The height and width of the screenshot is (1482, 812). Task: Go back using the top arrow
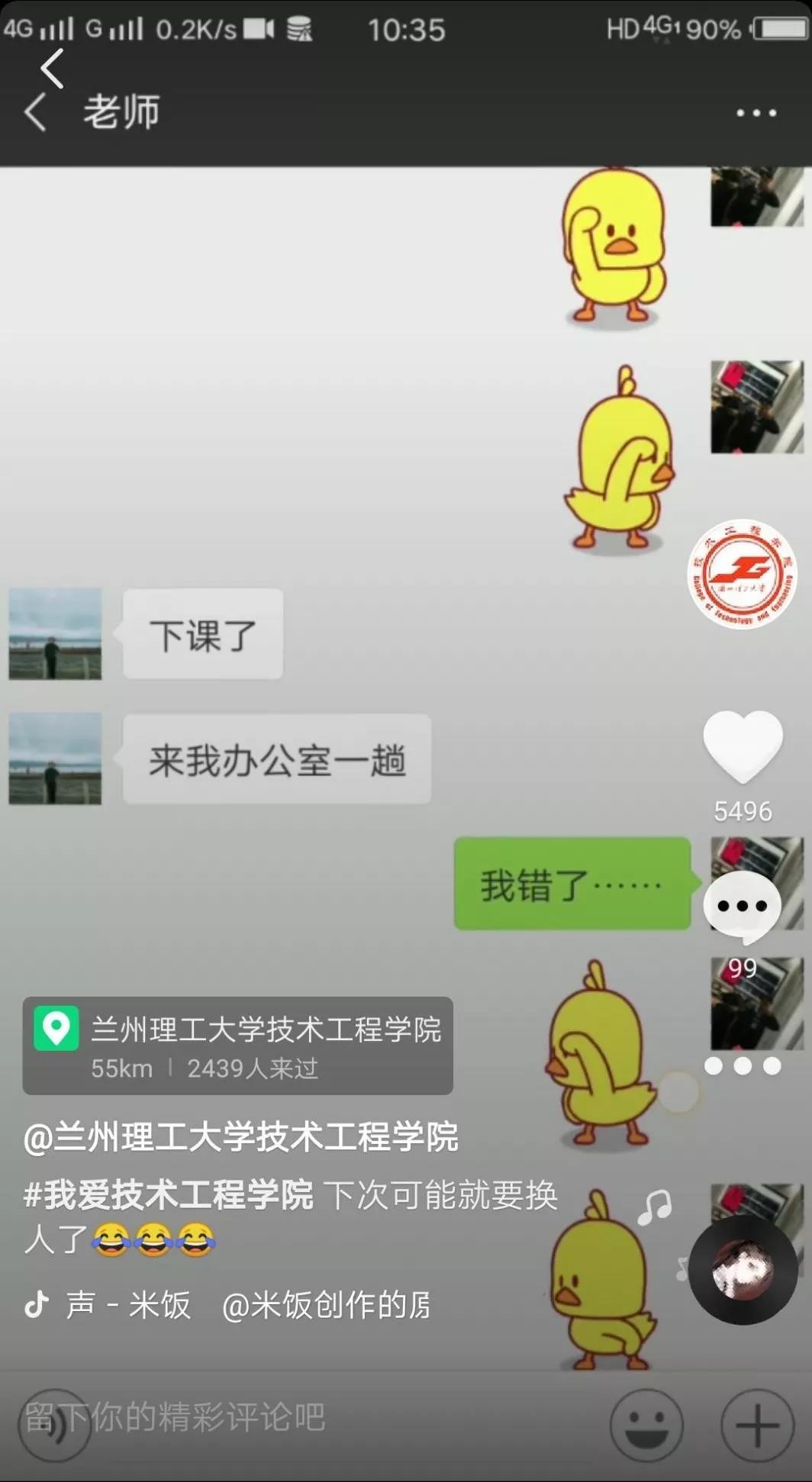coord(51,68)
